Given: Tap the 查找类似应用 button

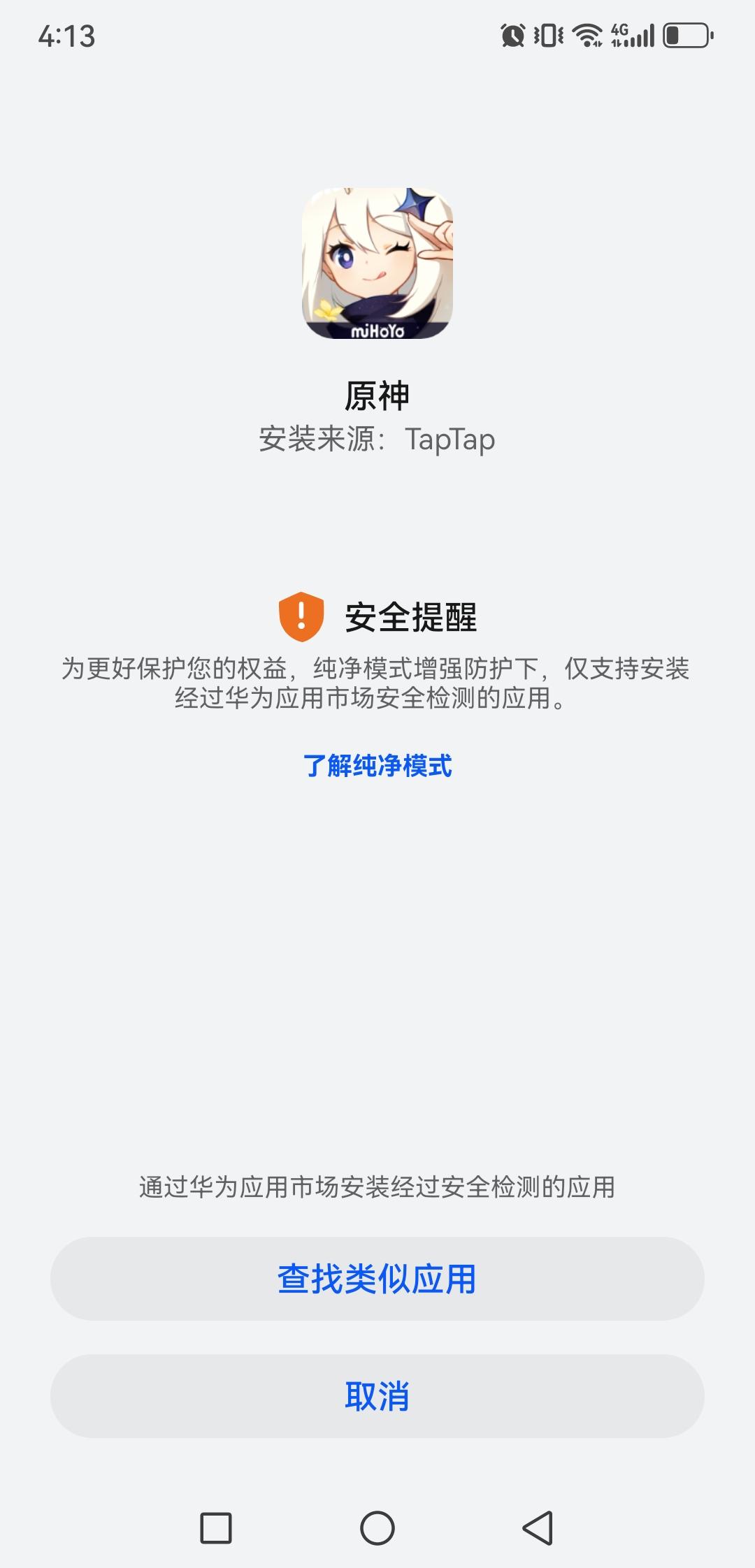Looking at the screenshot, I should pyautogui.click(x=377, y=1279).
